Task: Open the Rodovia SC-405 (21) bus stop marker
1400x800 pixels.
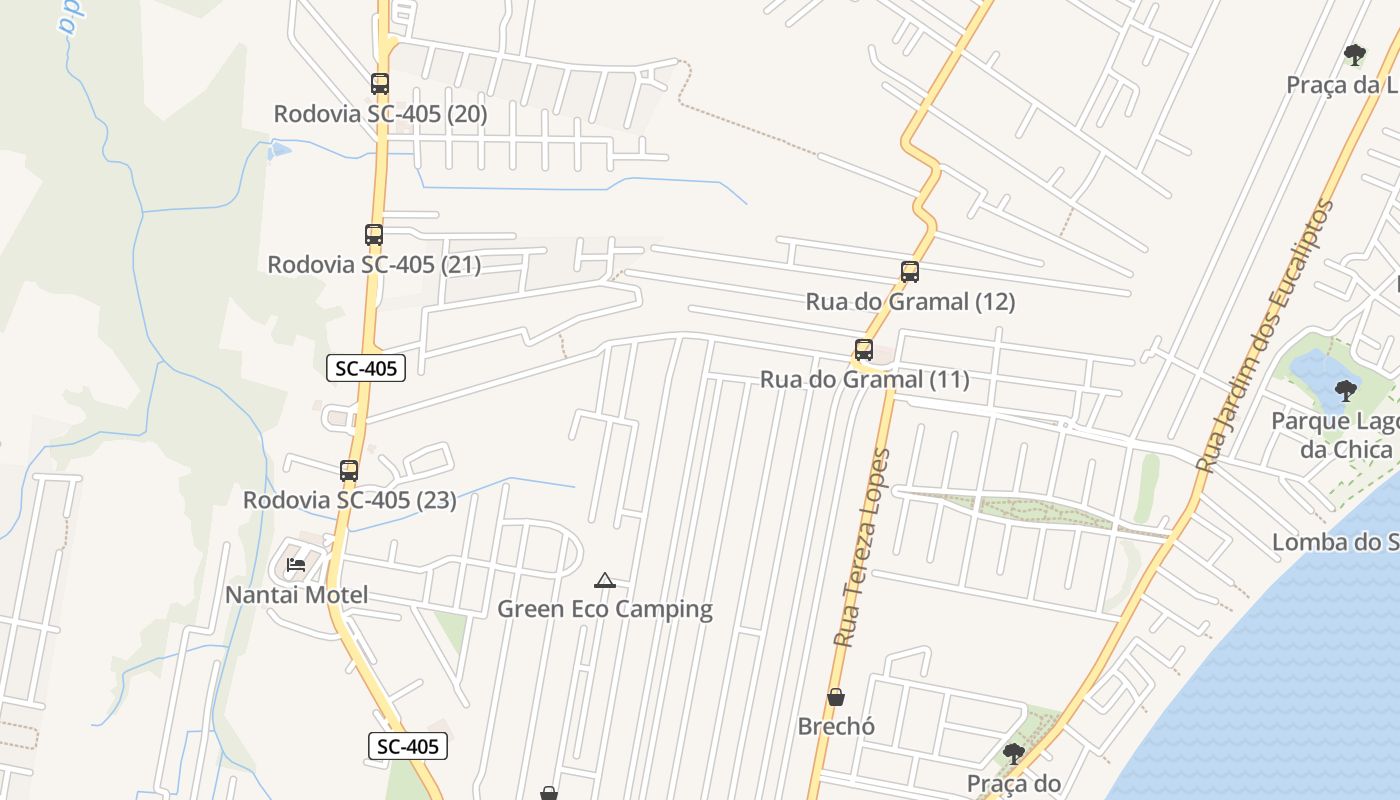Action: [374, 235]
